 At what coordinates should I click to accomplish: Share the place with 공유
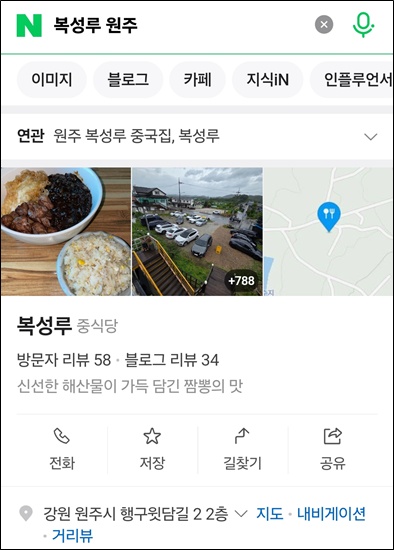[x=333, y=449]
